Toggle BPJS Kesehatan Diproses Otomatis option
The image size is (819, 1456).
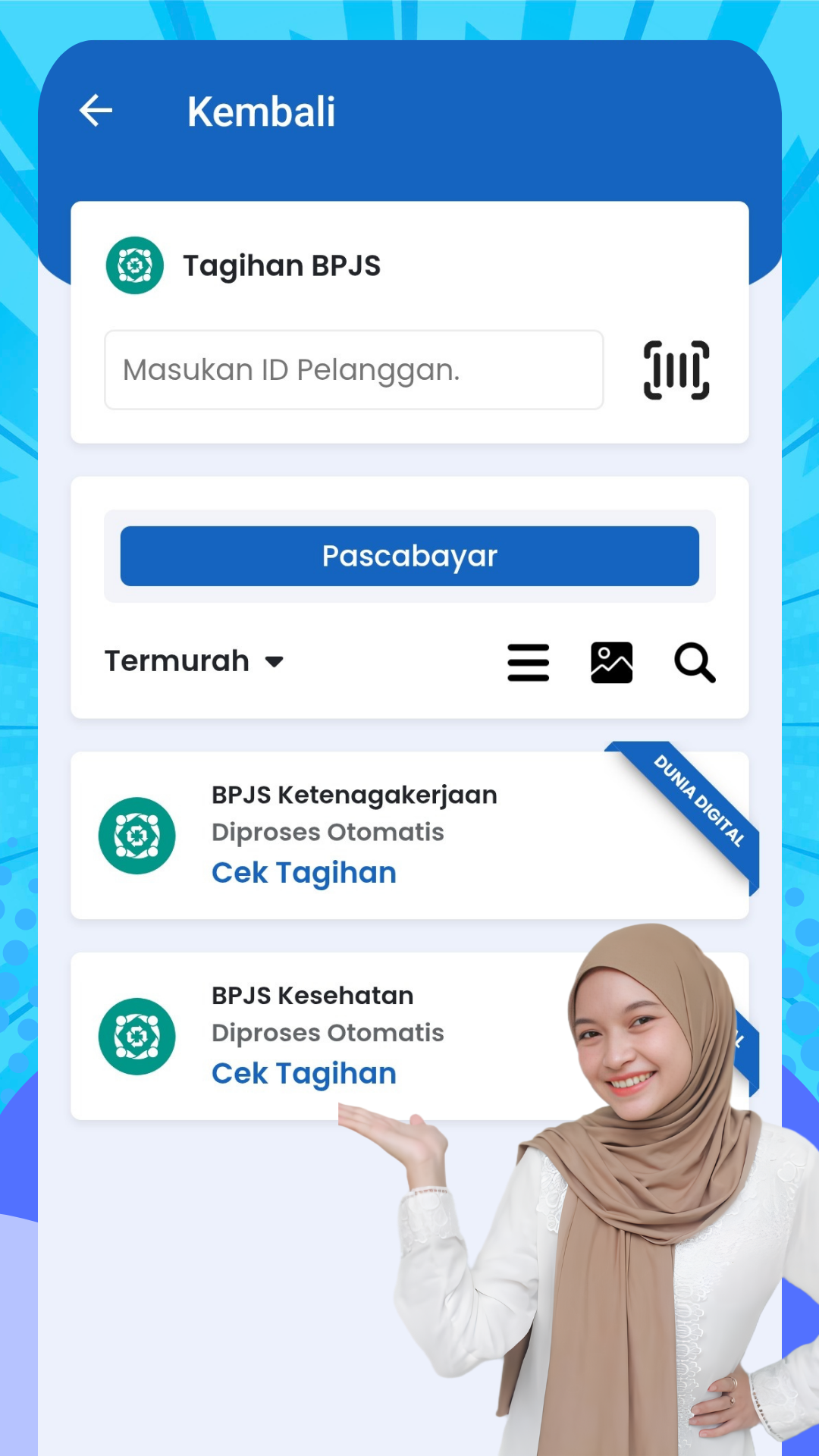click(x=327, y=1032)
